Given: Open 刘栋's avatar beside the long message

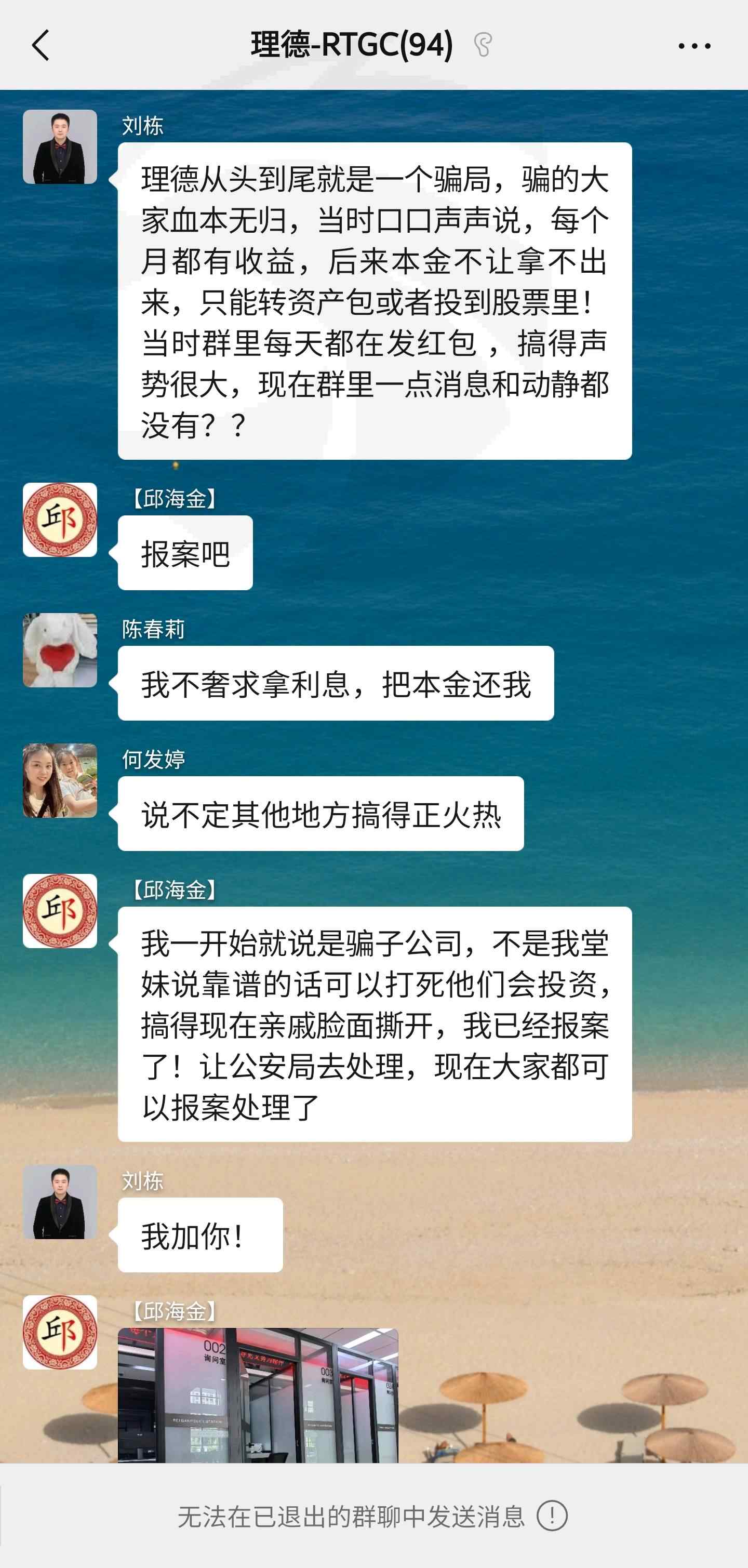Looking at the screenshot, I should tap(60, 147).
